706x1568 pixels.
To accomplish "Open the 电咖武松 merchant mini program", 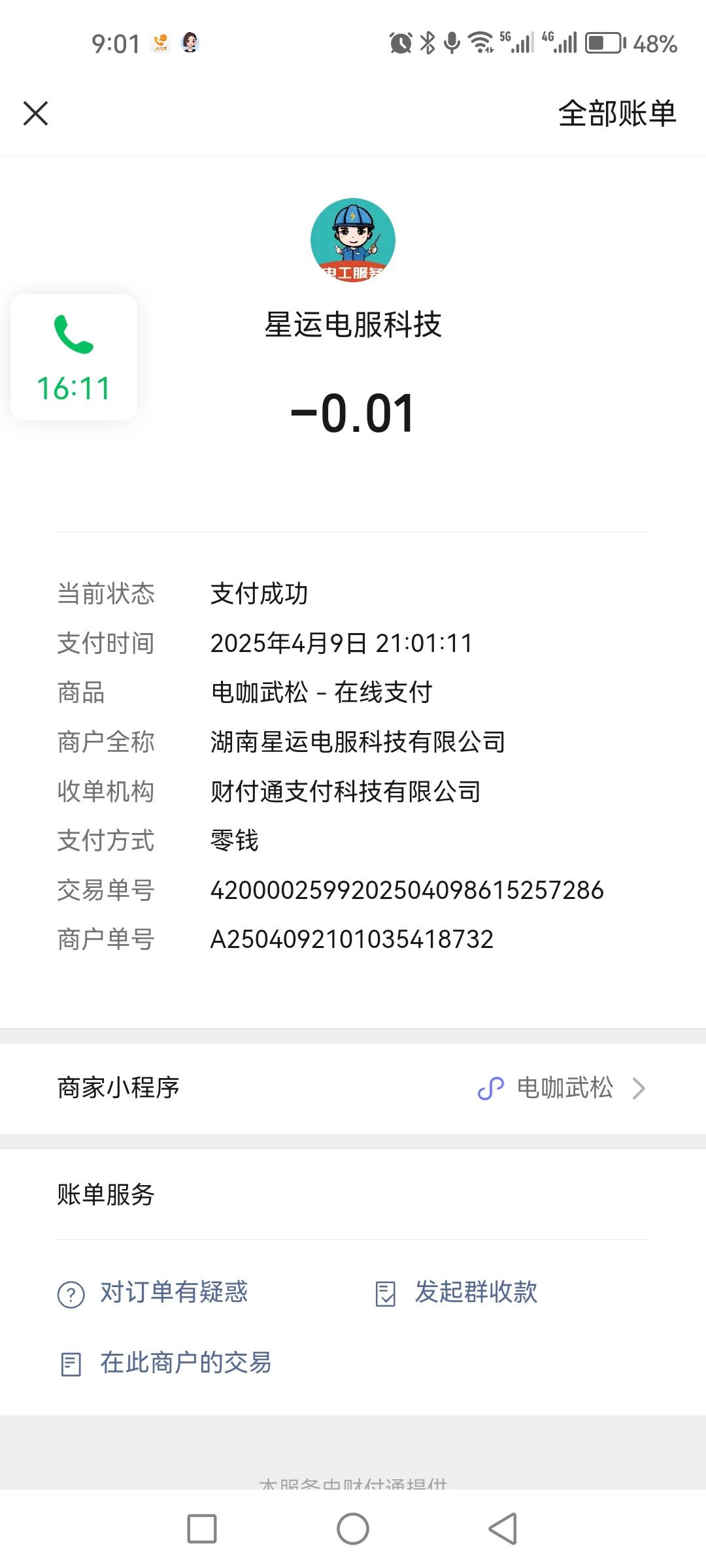I will tap(562, 1088).
